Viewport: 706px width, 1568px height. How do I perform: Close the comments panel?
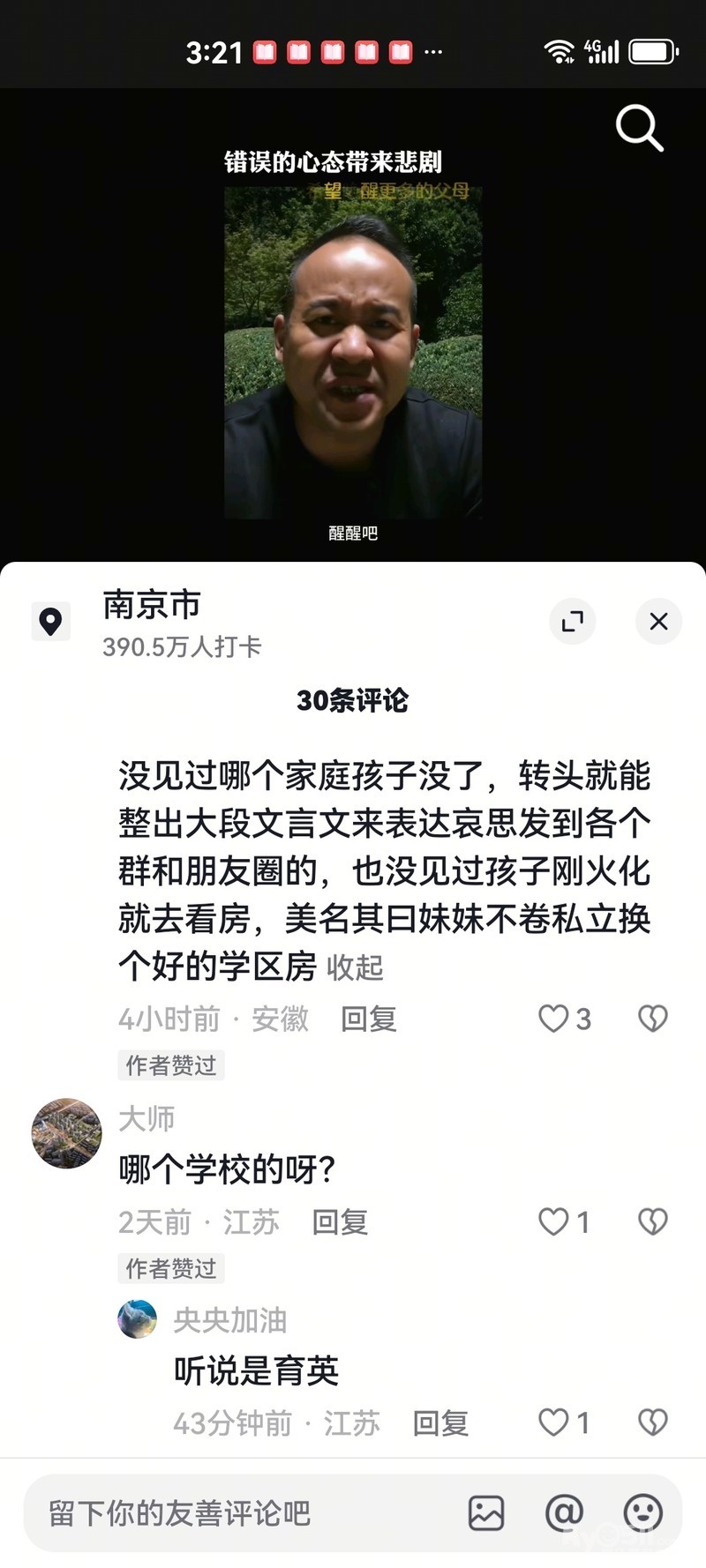point(658,621)
